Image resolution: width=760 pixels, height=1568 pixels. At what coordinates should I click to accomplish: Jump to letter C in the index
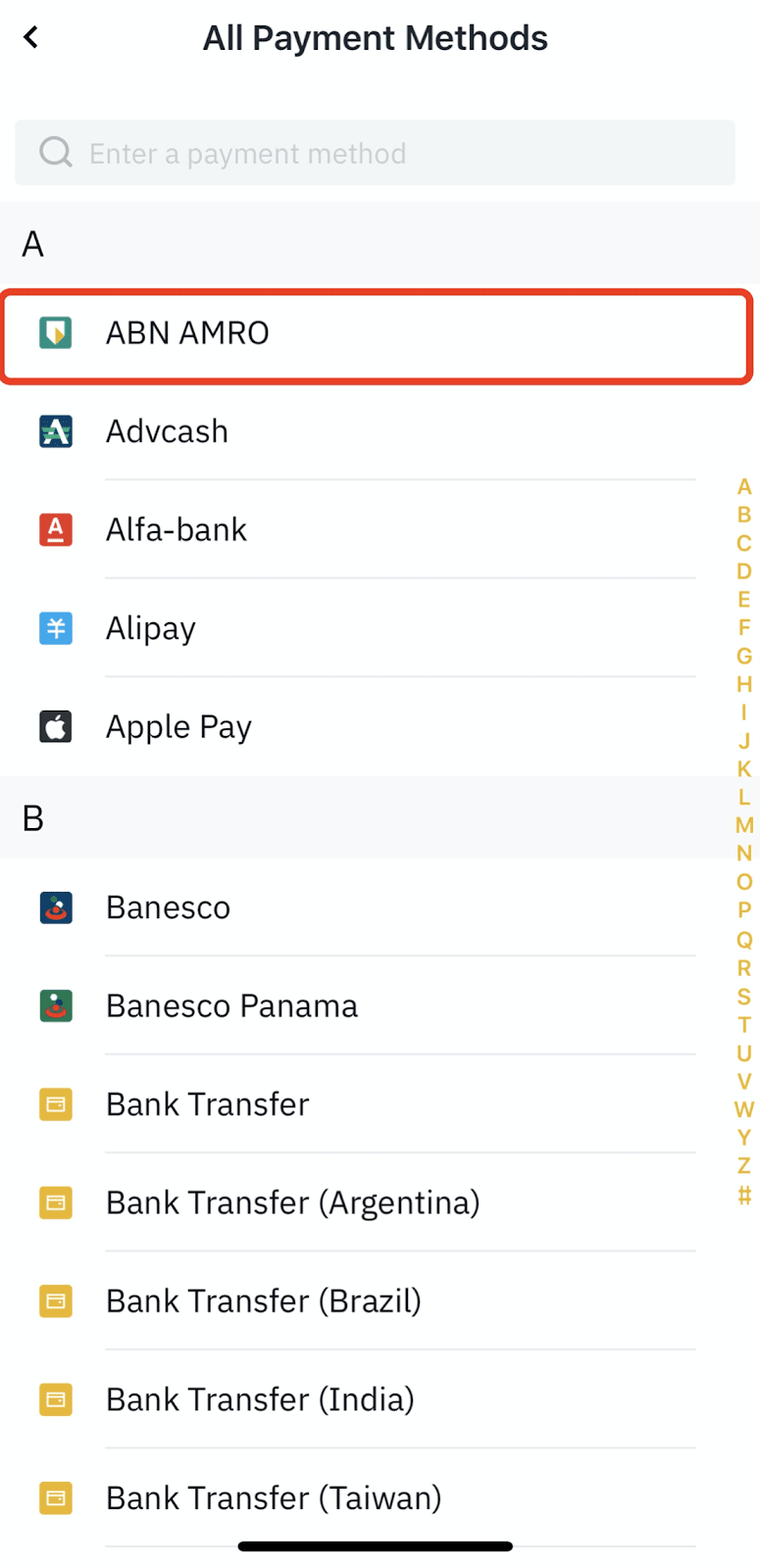[x=744, y=543]
